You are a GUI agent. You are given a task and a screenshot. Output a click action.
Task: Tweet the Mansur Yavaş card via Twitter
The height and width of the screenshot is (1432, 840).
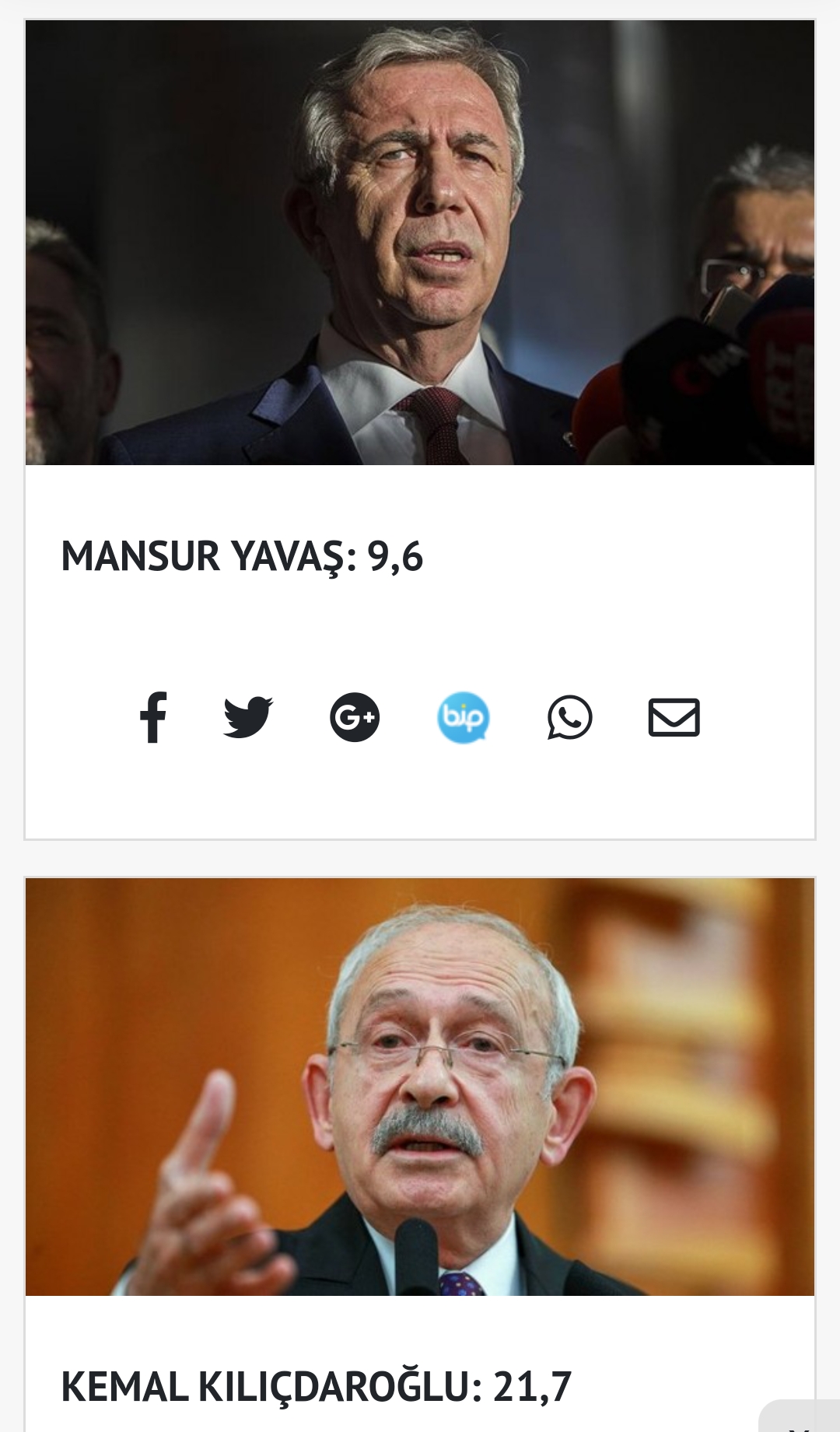pos(248,717)
